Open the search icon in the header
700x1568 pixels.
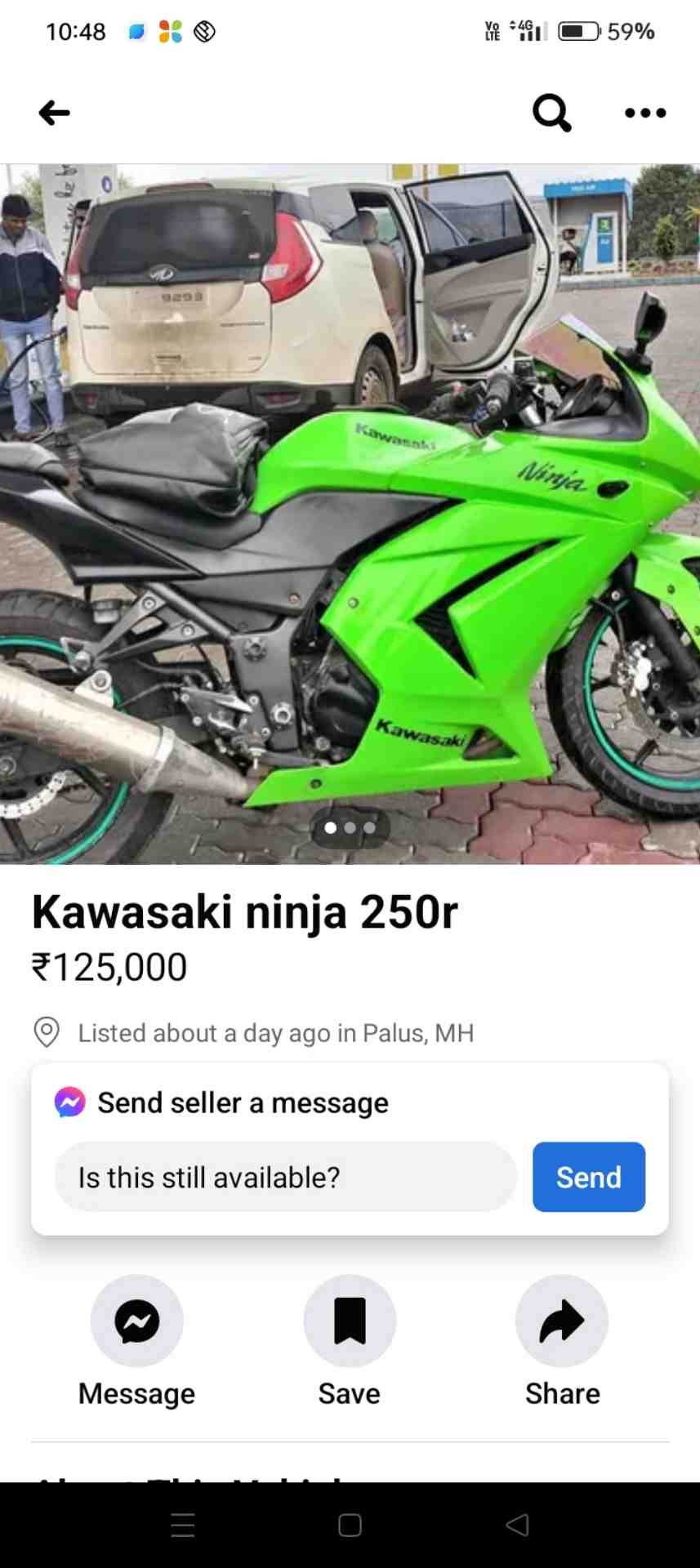tap(551, 113)
